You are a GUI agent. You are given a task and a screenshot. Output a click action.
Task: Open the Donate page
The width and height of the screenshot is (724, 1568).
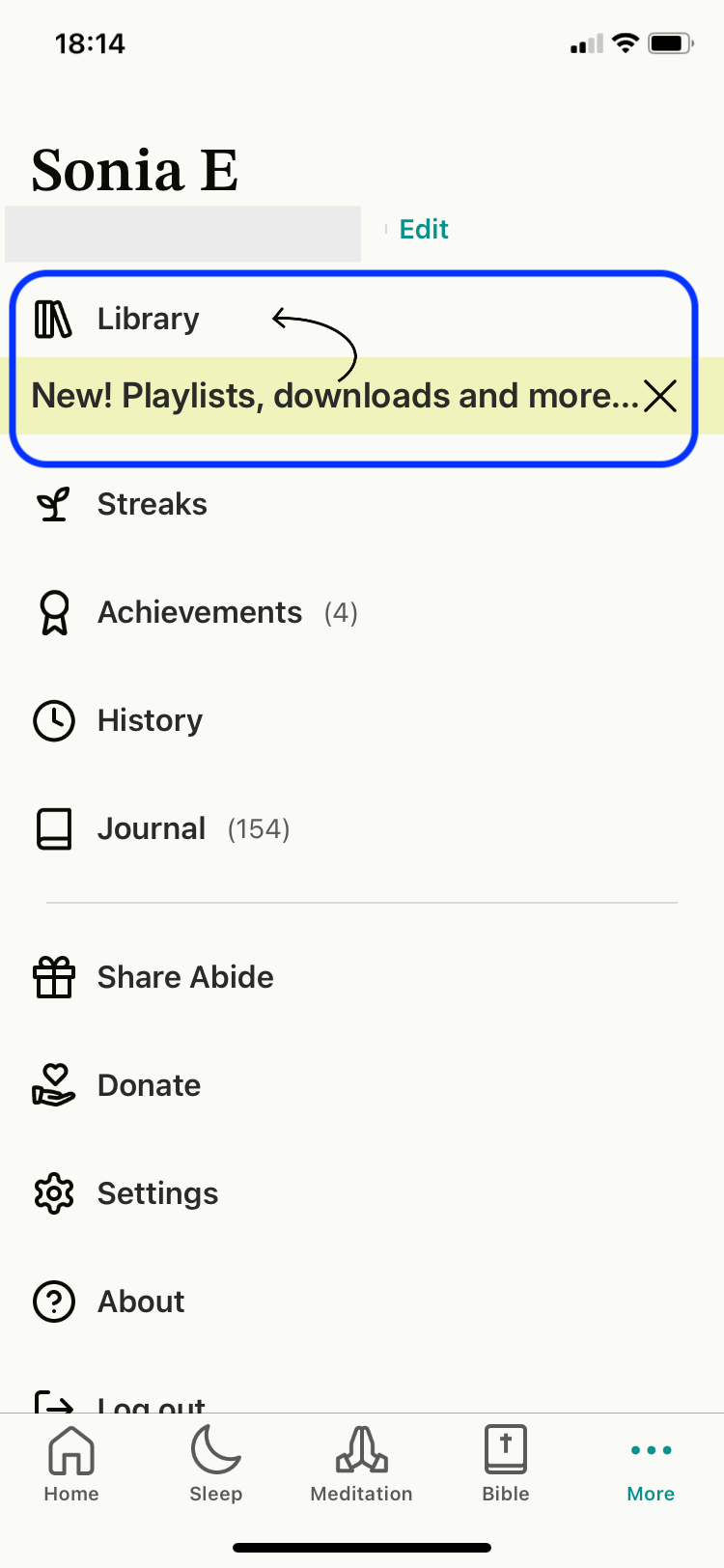(149, 1085)
